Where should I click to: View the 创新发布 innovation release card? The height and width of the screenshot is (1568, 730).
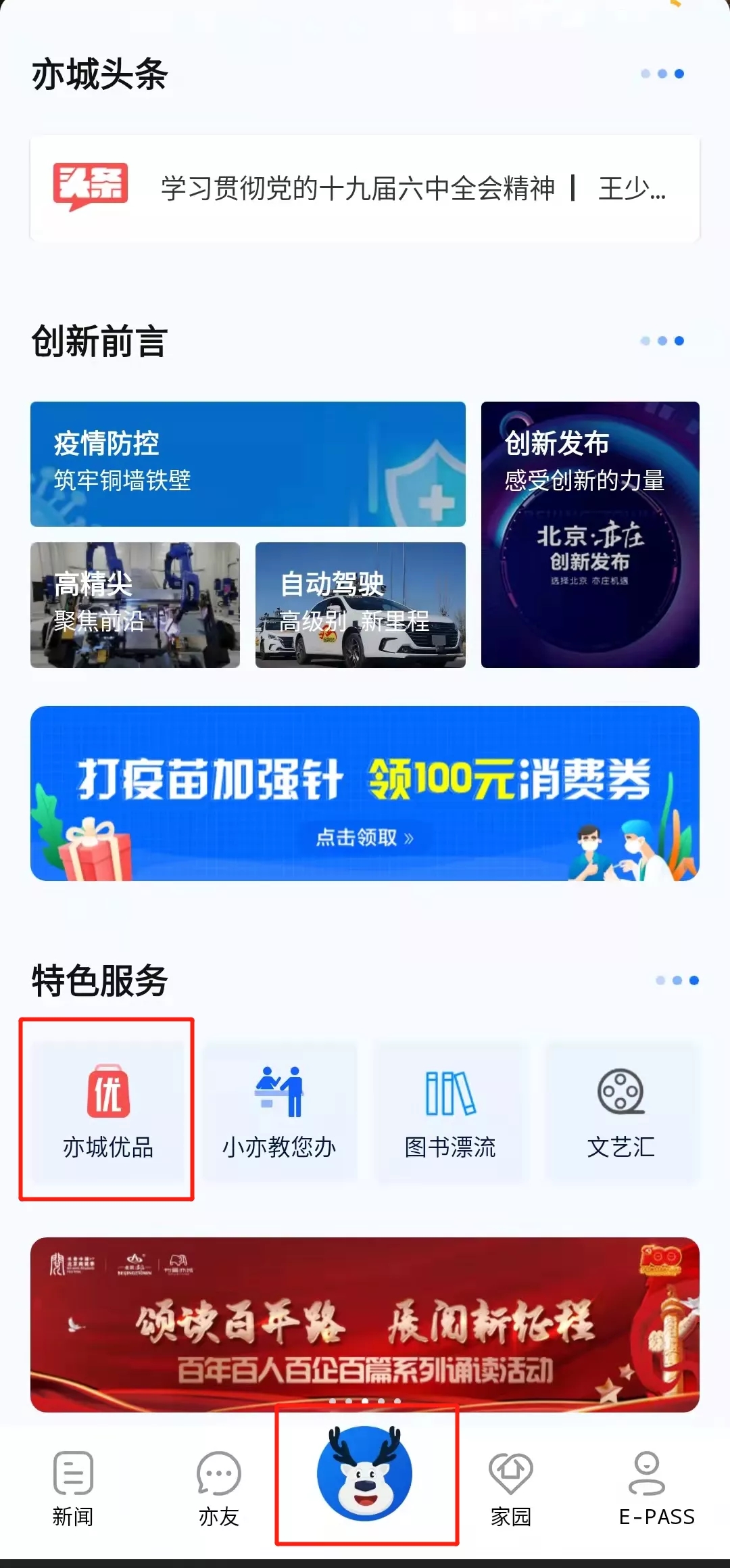pos(590,534)
